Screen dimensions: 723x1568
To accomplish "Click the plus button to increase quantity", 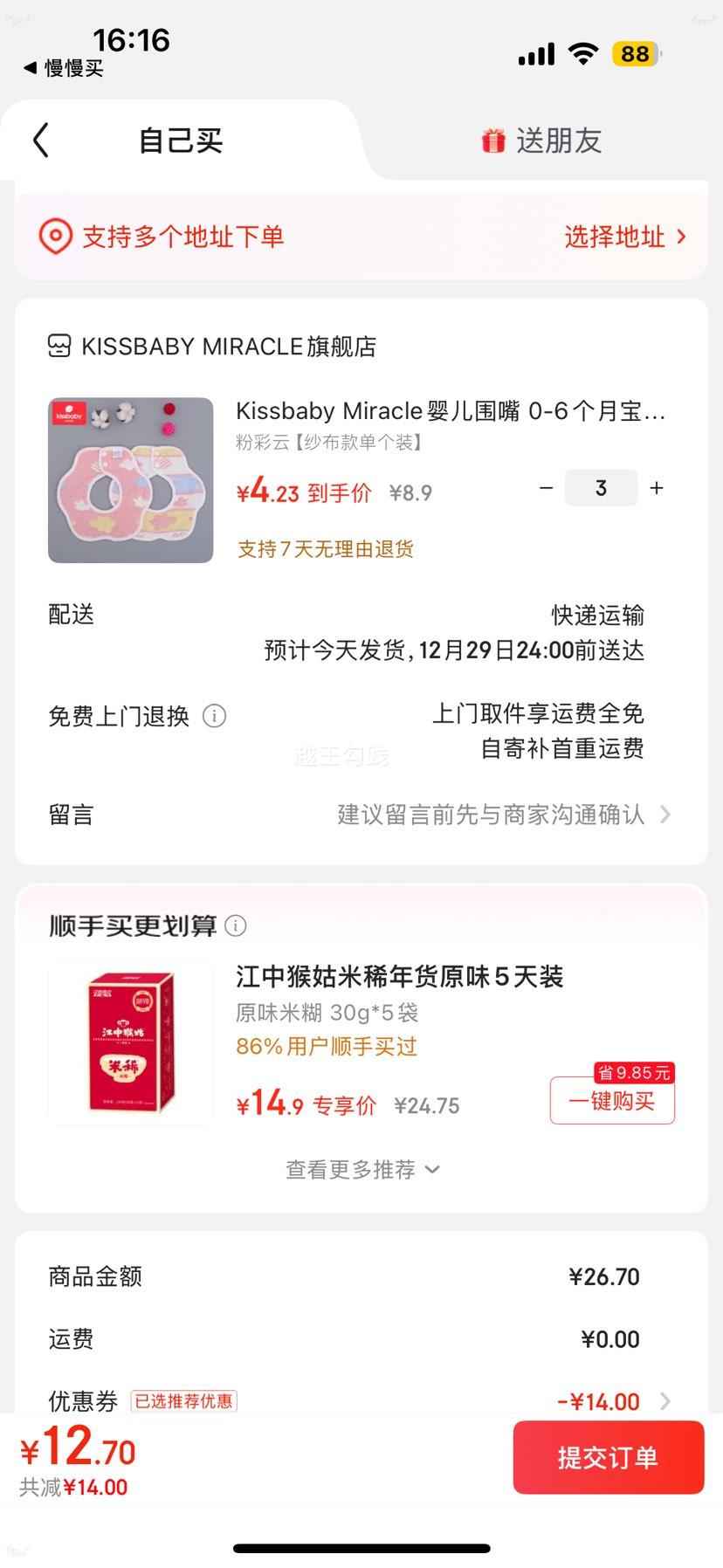I will (x=657, y=488).
